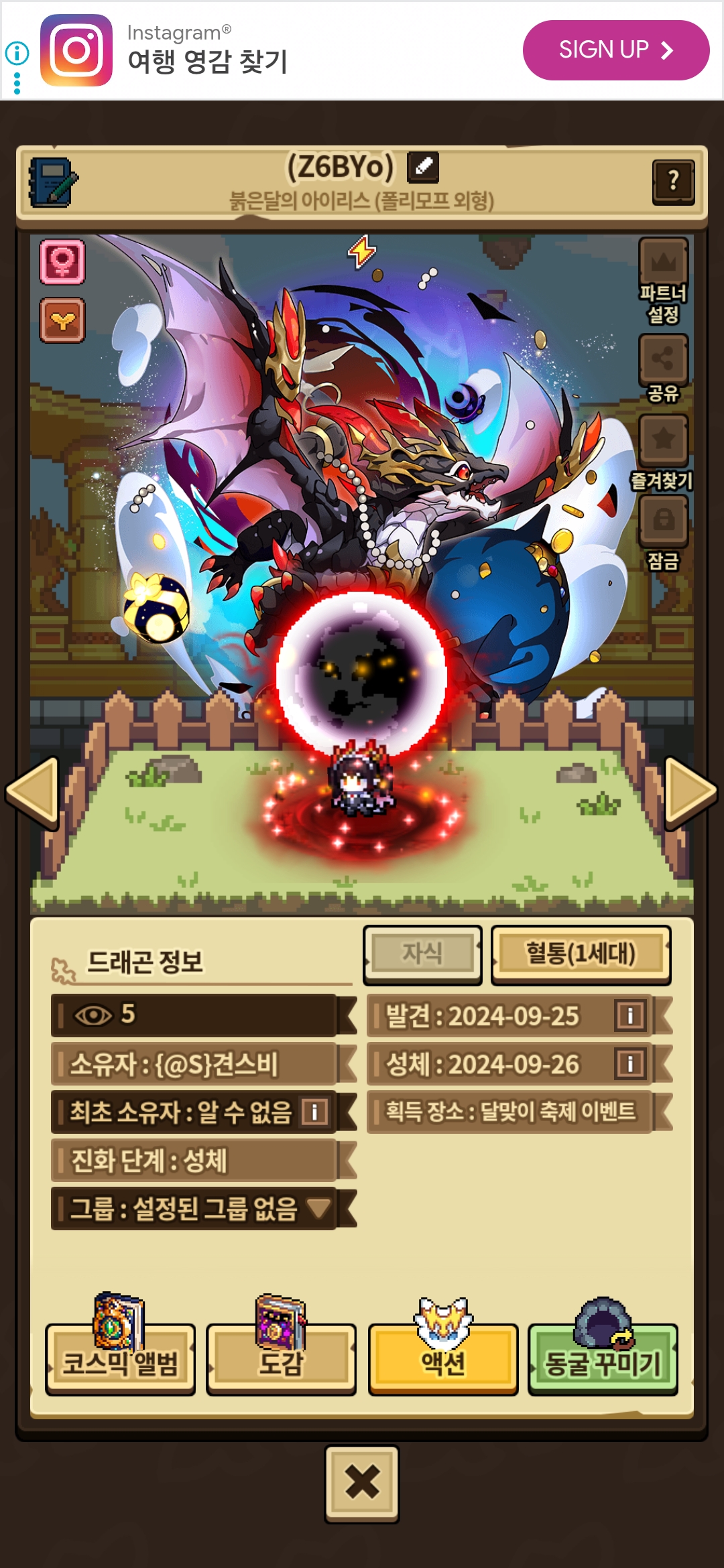
Task: Go to the next dragon with right arrow
Action: [x=690, y=793]
